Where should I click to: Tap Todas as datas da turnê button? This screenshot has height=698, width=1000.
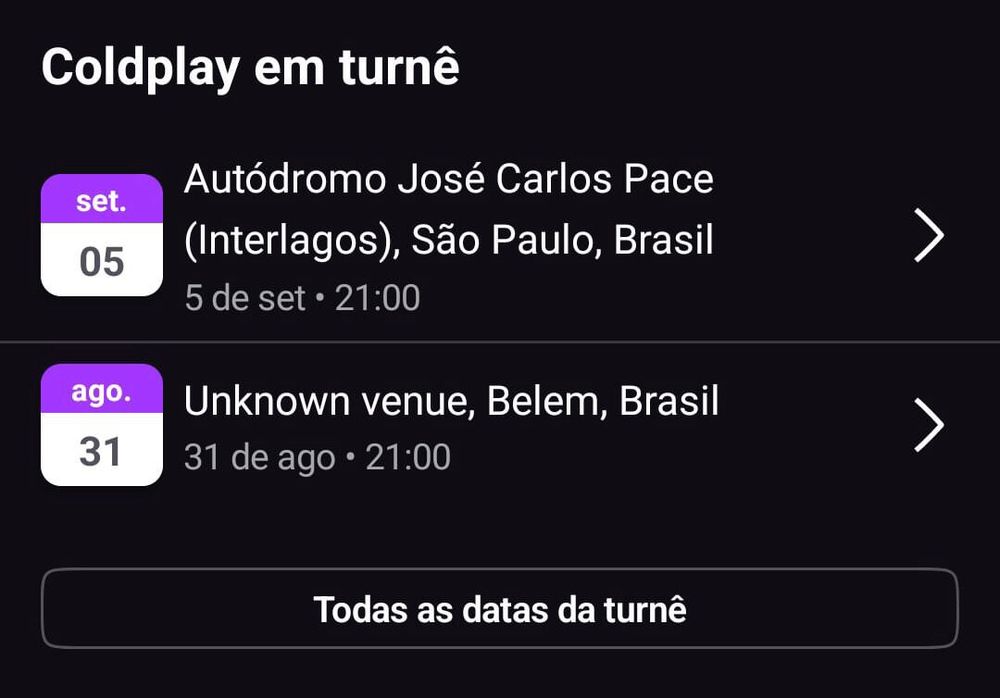[500, 609]
